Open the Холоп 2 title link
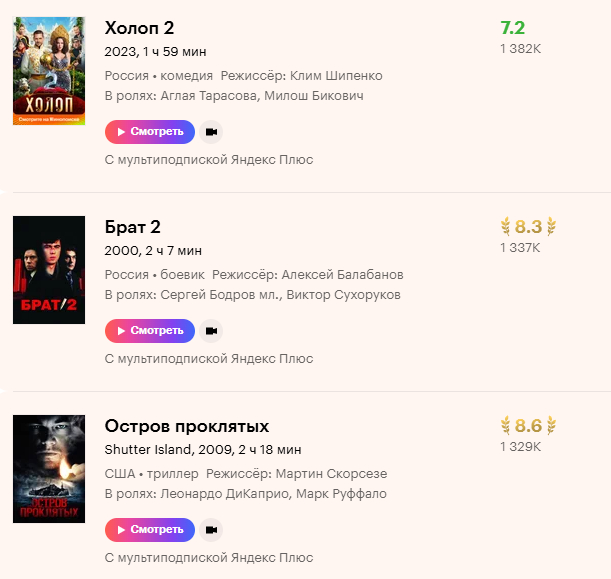Viewport: 611px width, 579px height. [x=139, y=27]
